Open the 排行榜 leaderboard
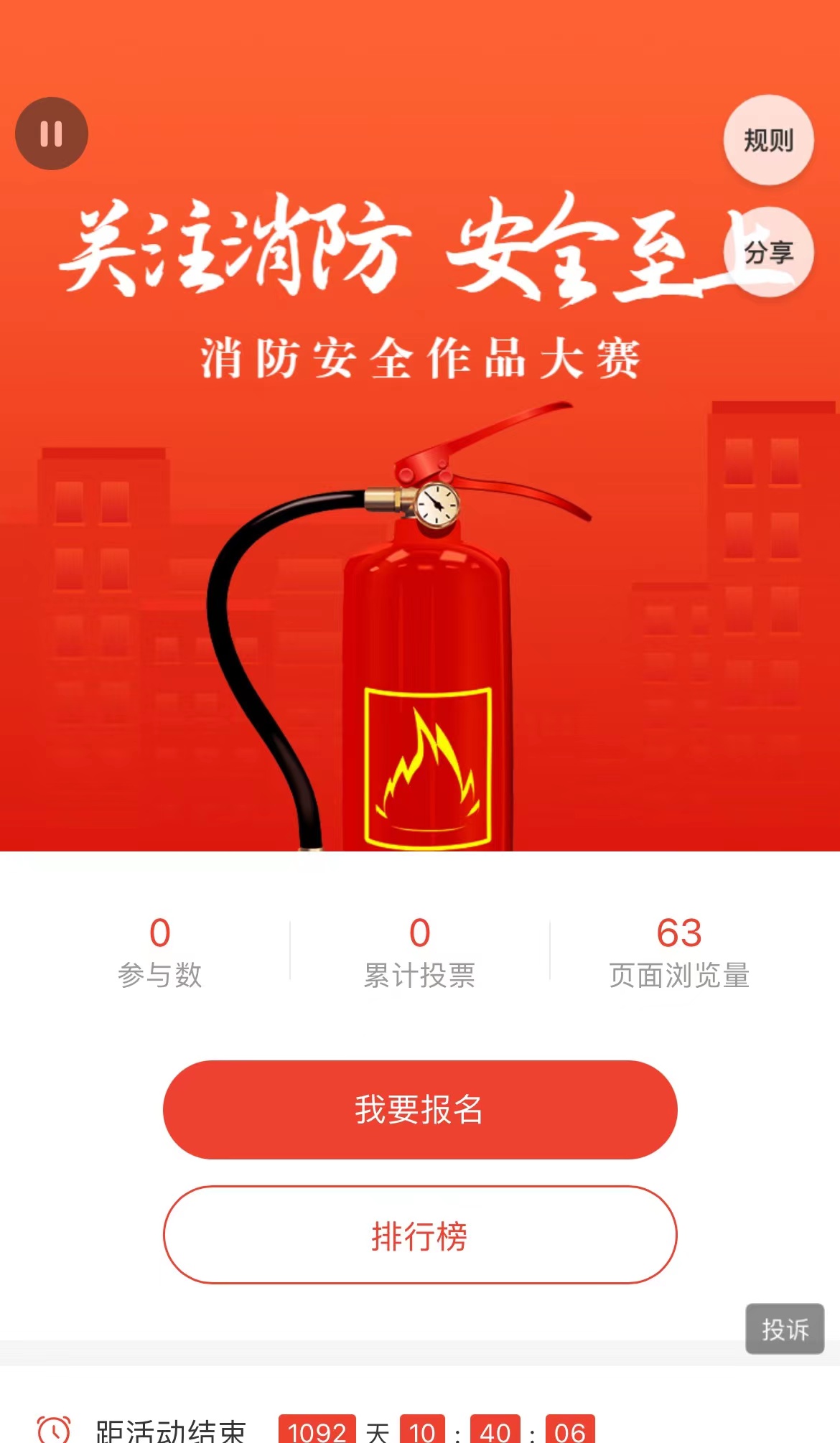The image size is (840, 1443). [420, 1235]
